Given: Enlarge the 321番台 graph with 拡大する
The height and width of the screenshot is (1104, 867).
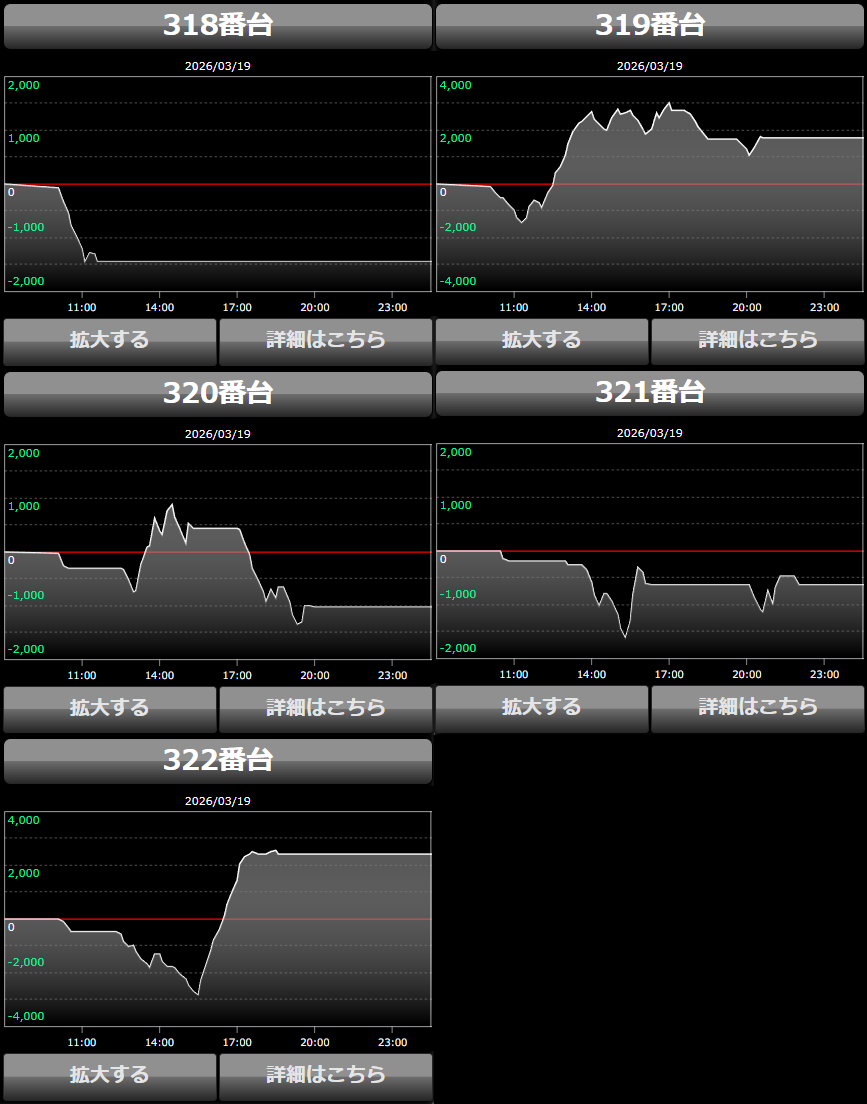Looking at the screenshot, I should tap(542, 708).
